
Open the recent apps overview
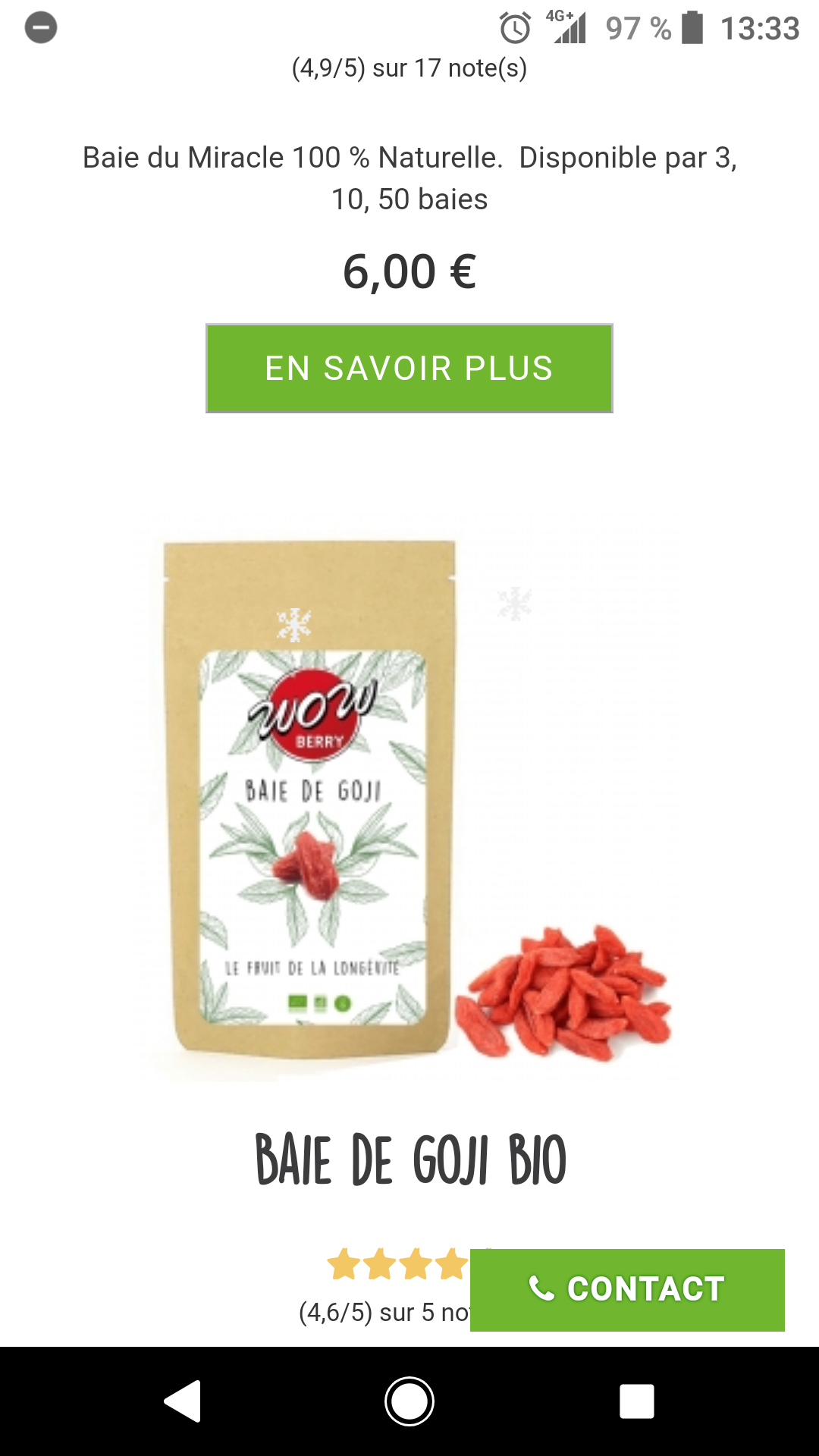click(x=636, y=1401)
